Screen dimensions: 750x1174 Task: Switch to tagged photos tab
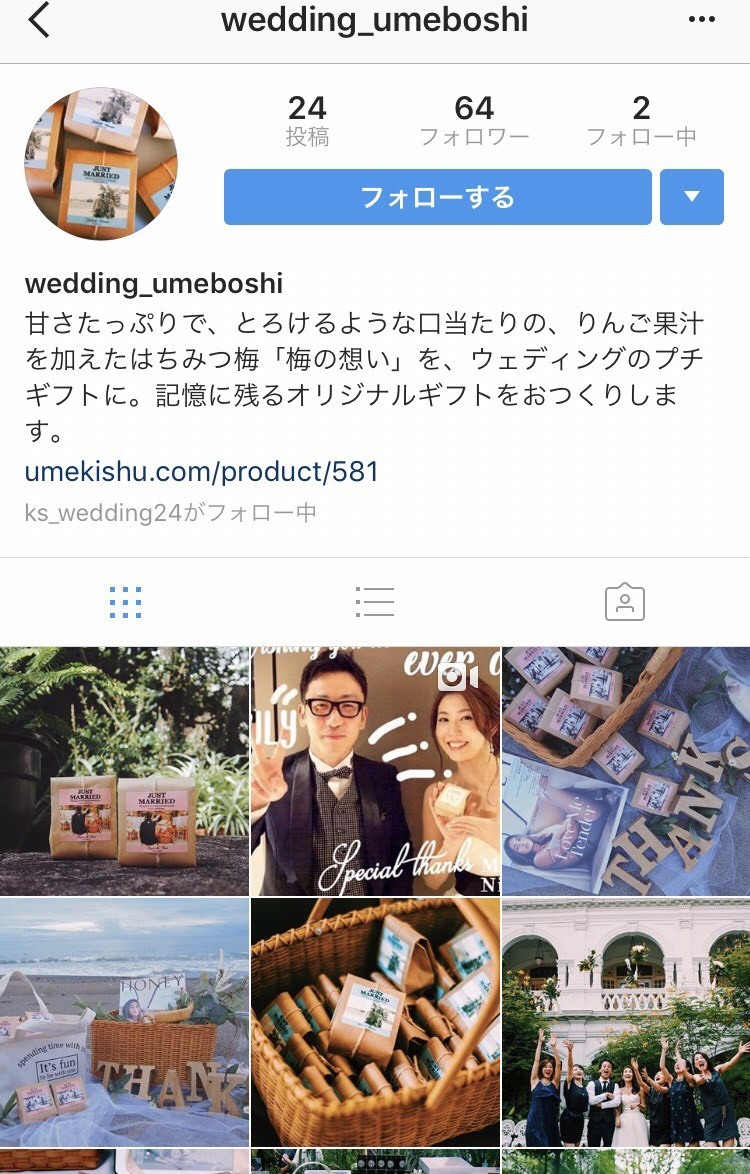pos(624,602)
